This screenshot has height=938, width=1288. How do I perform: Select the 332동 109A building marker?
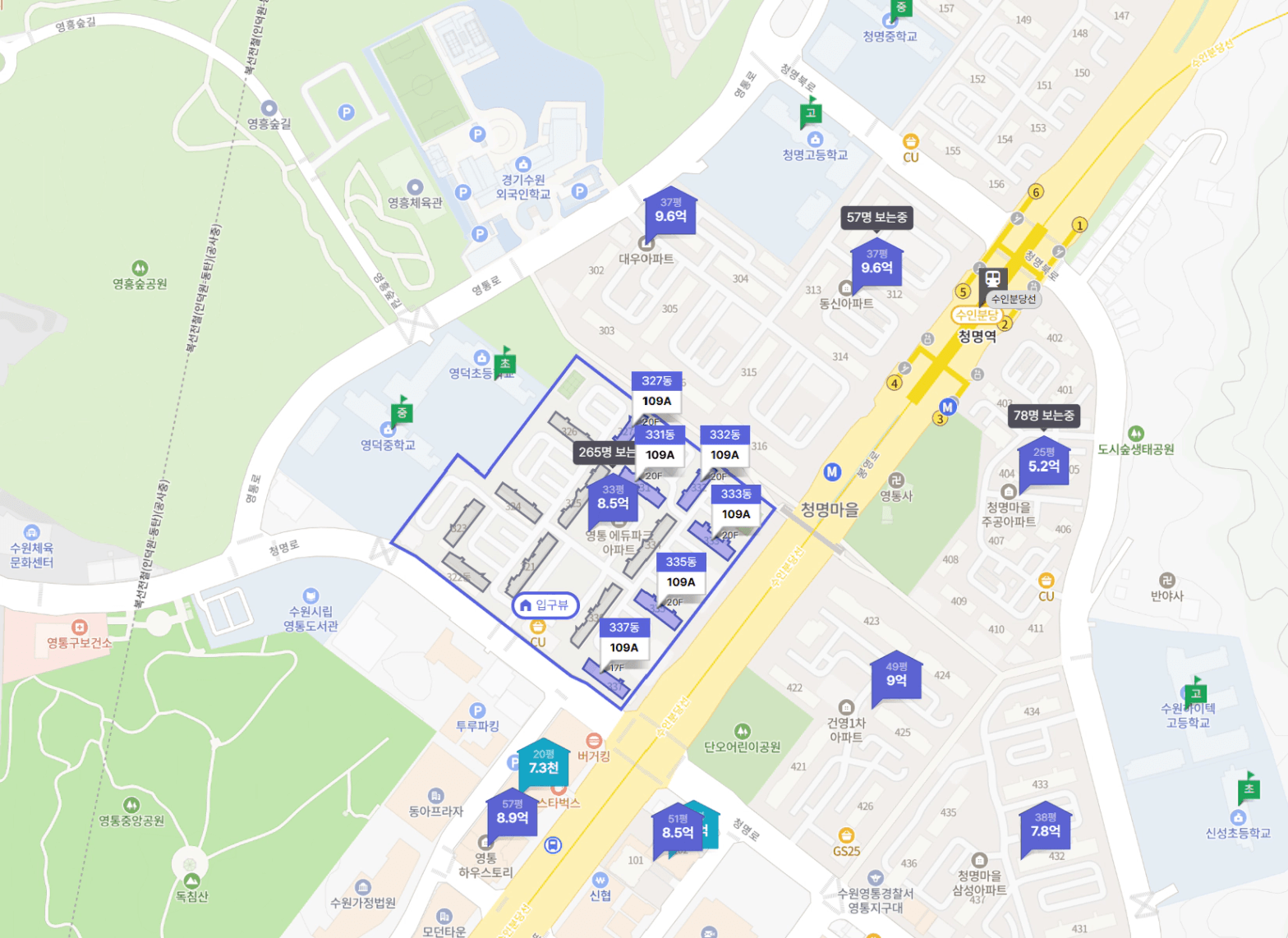(x=724, y=446)
